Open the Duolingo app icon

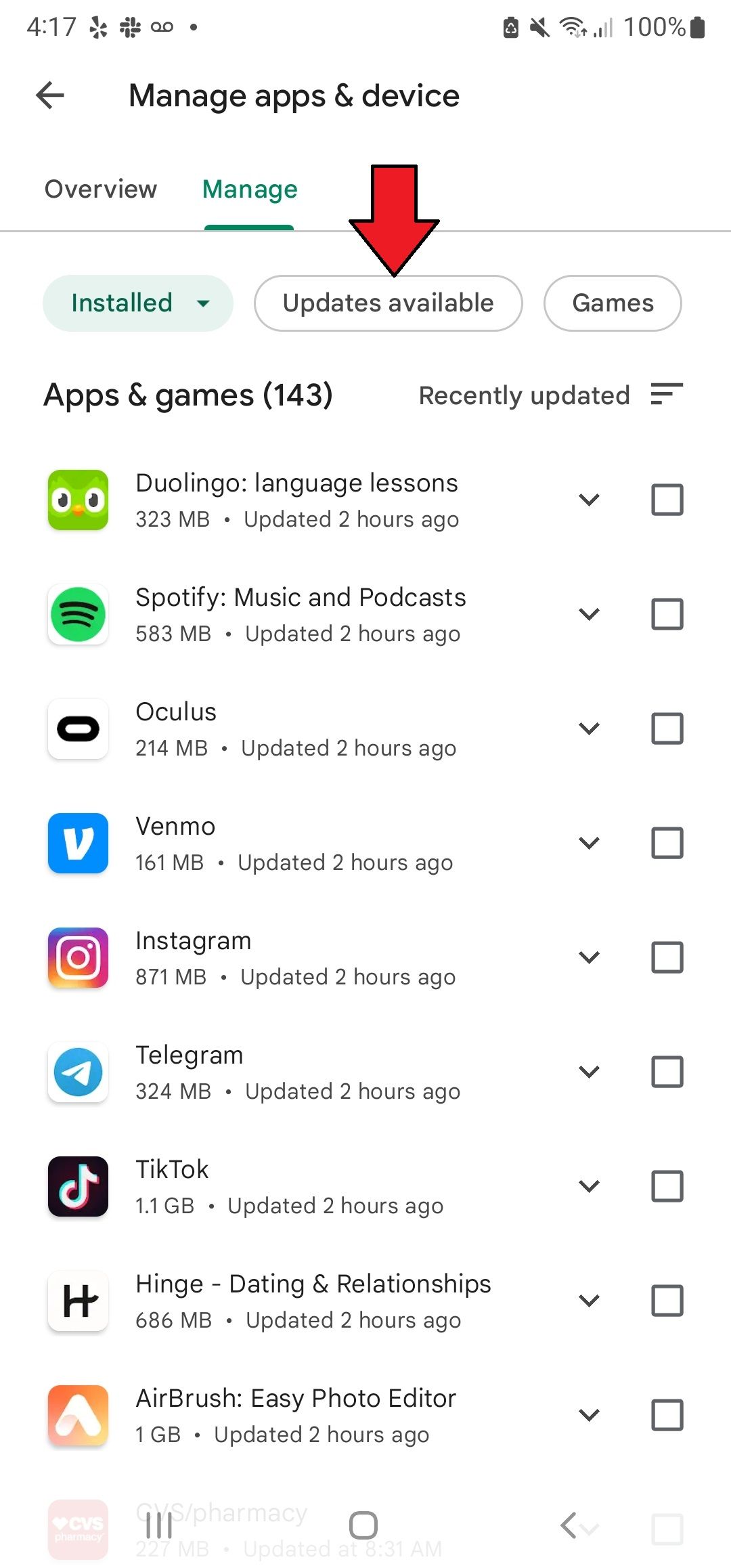click(78, 500)
